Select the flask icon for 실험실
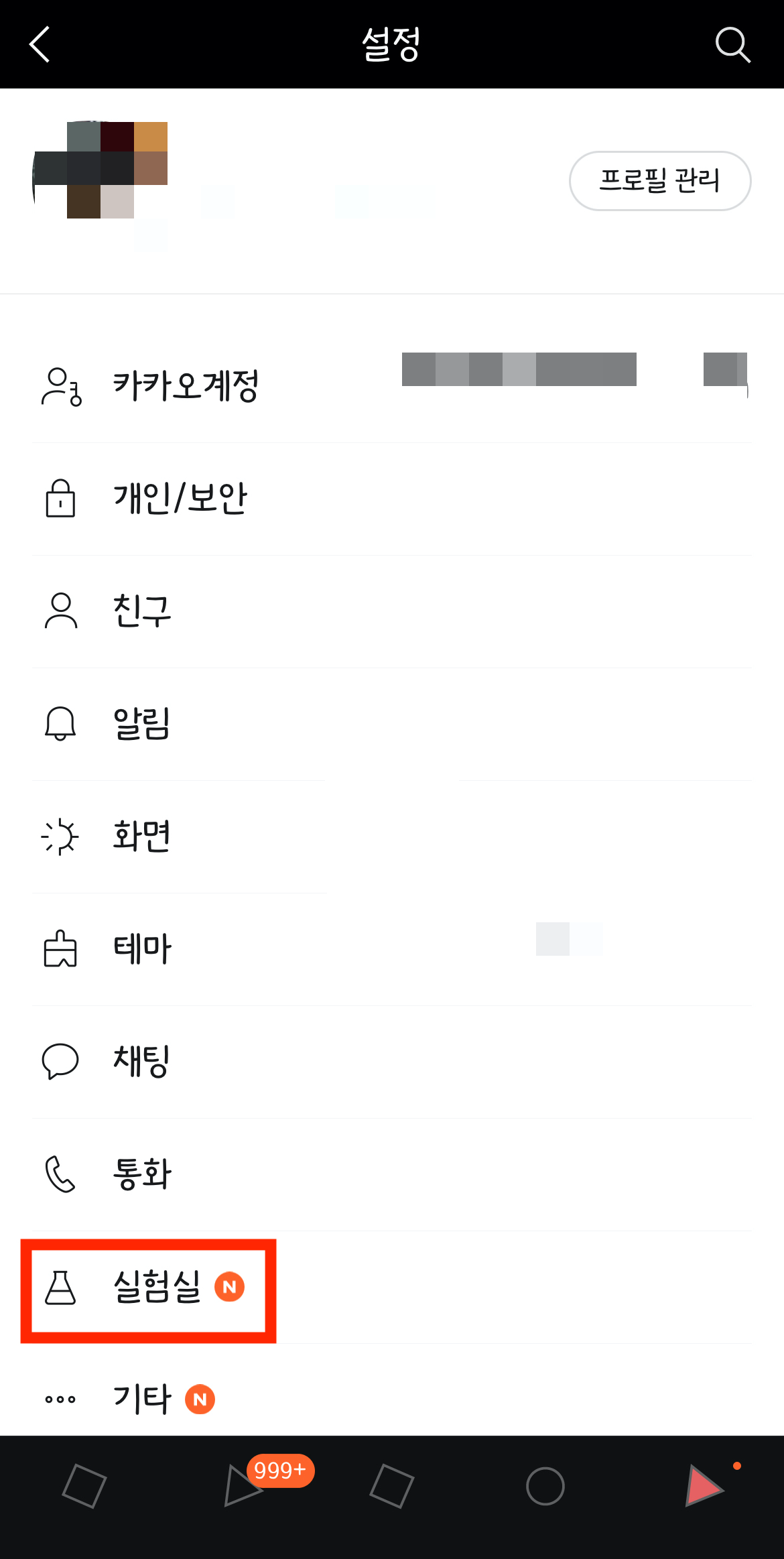784x1559 pixels. pos(60,1287)
